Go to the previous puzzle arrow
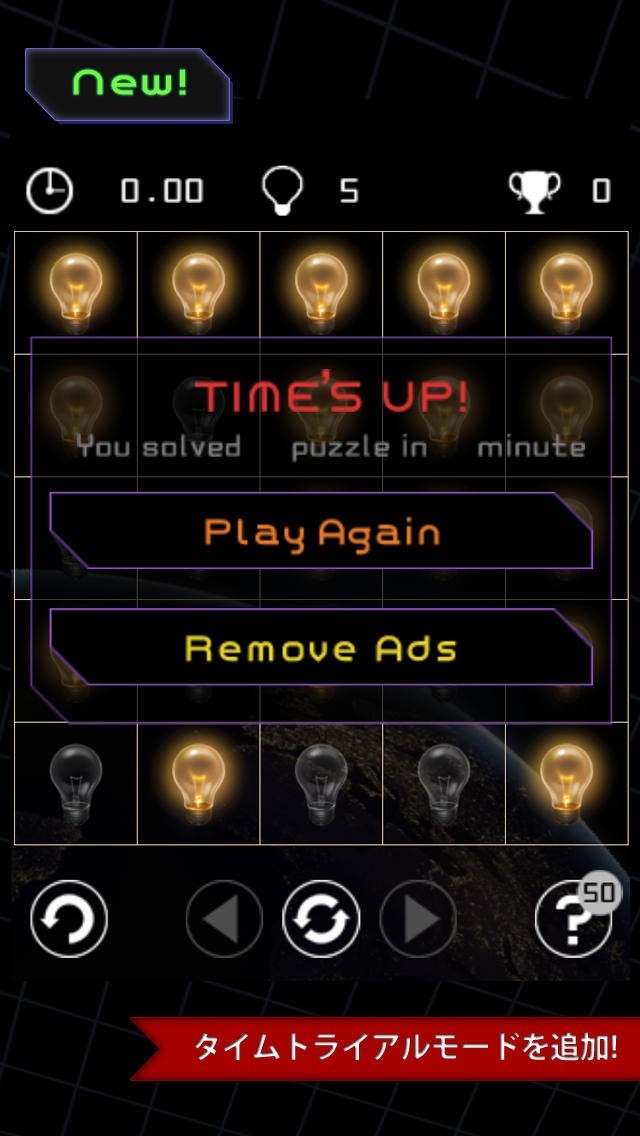Viewport: 640px width, 1136px height. [224, 918]
